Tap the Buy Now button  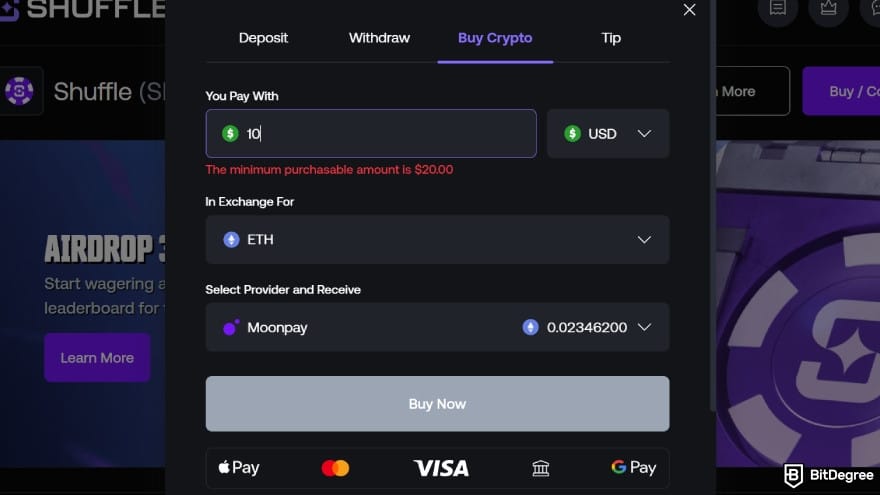pyautogui.click(x=437, y=404)
